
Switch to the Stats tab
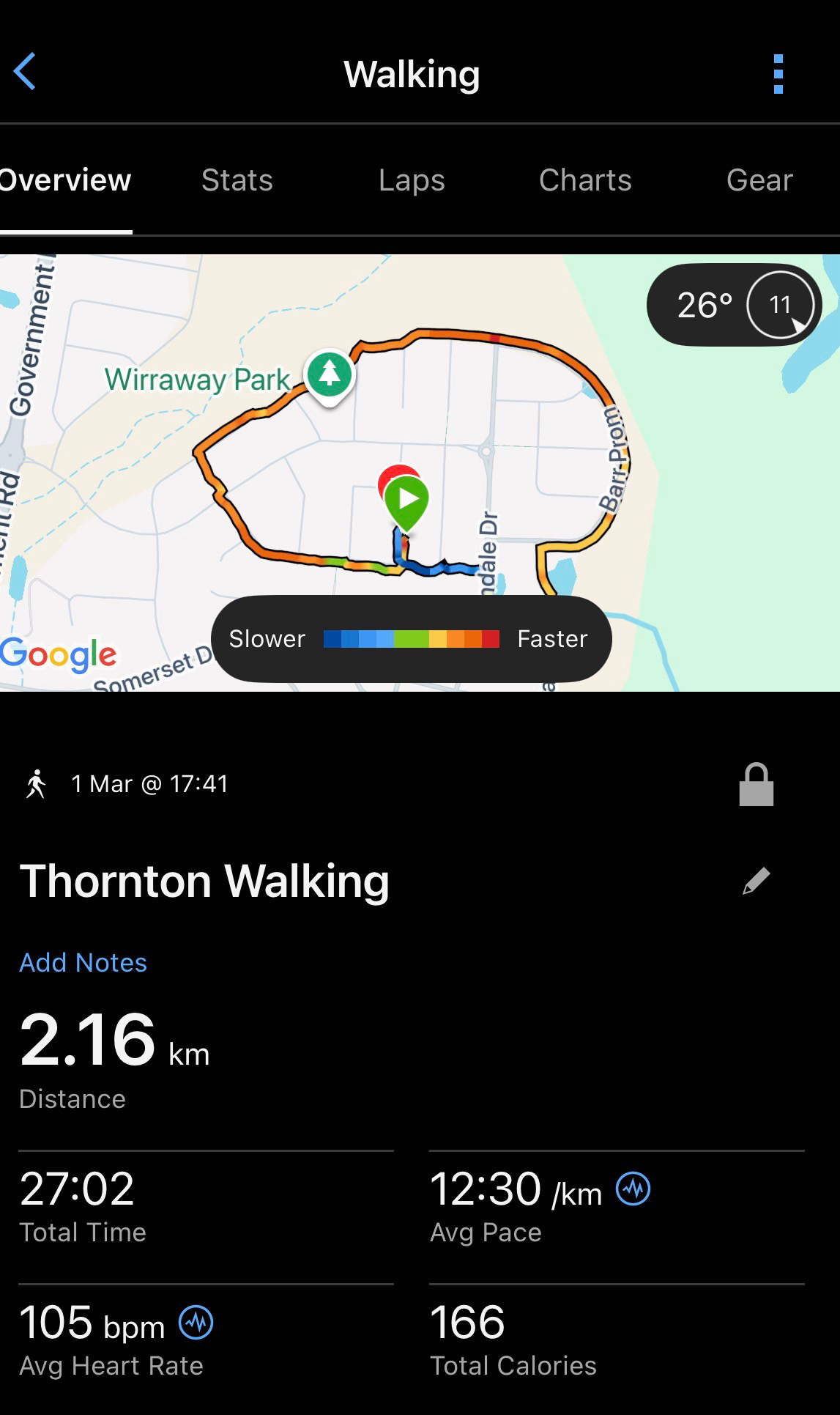point(237,180)
